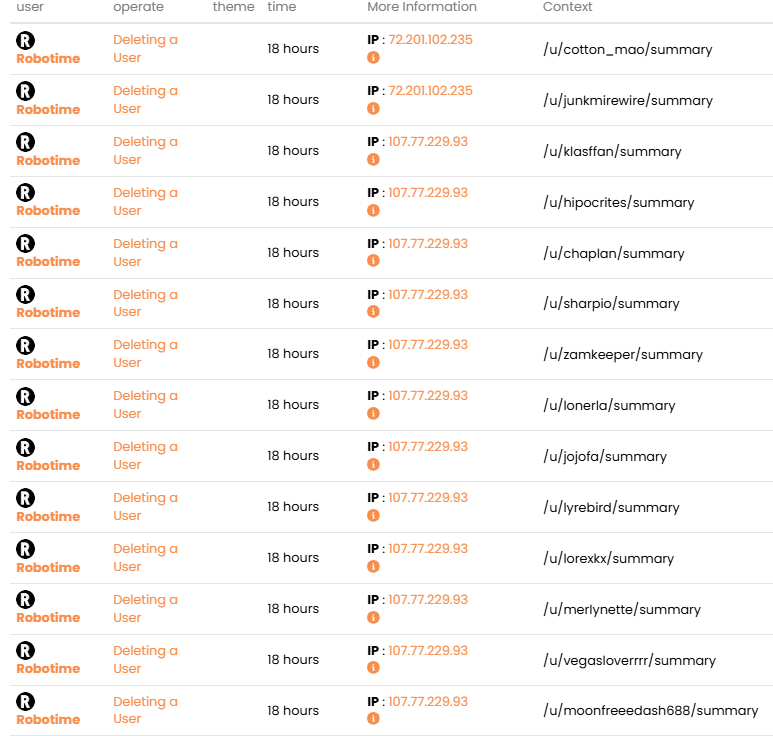Tap Deleting a User link for junkmirewire
The image size is (773, 736).
[144, 100]
